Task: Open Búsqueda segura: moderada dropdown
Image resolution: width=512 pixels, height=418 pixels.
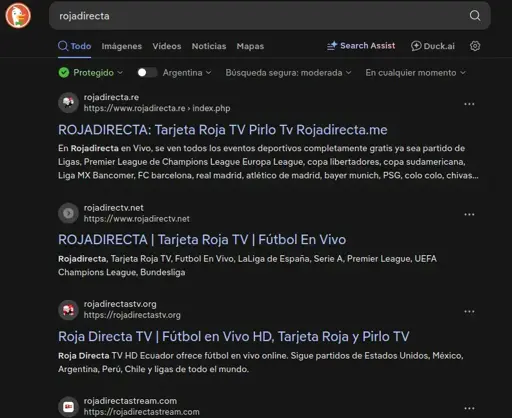Action: point(288,72)
